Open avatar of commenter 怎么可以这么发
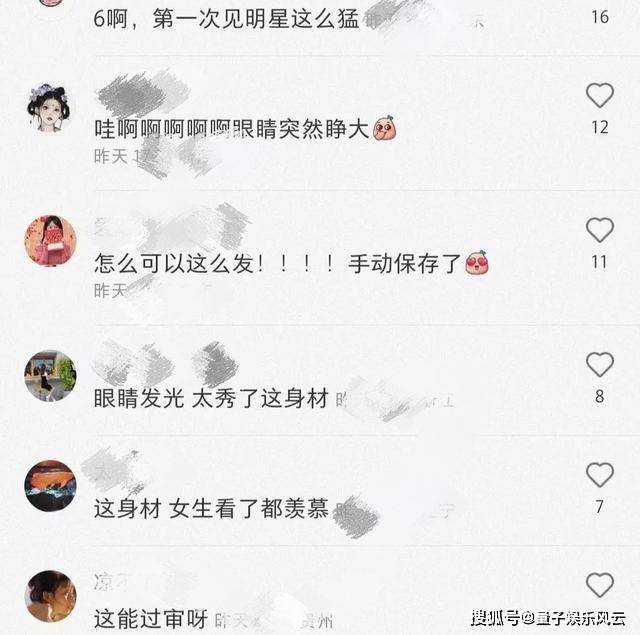640x635 pixels. pos(49,241)
